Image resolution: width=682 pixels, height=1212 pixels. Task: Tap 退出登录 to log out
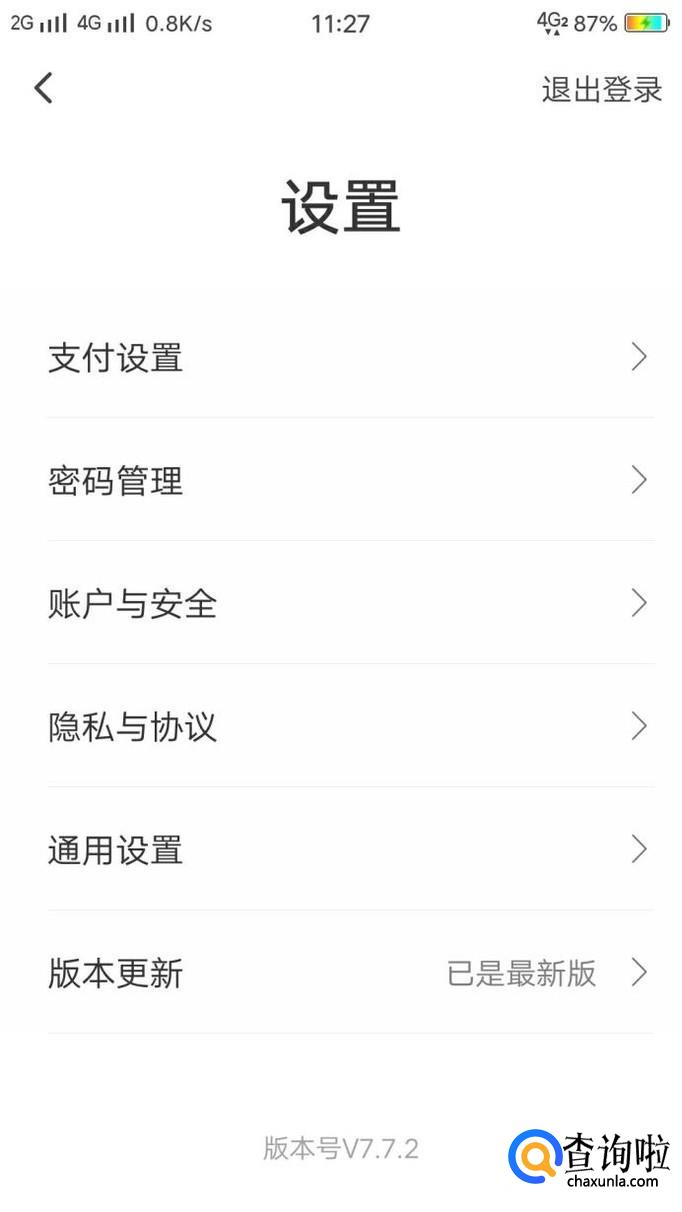pyautogui.click(x=602, y=89)
